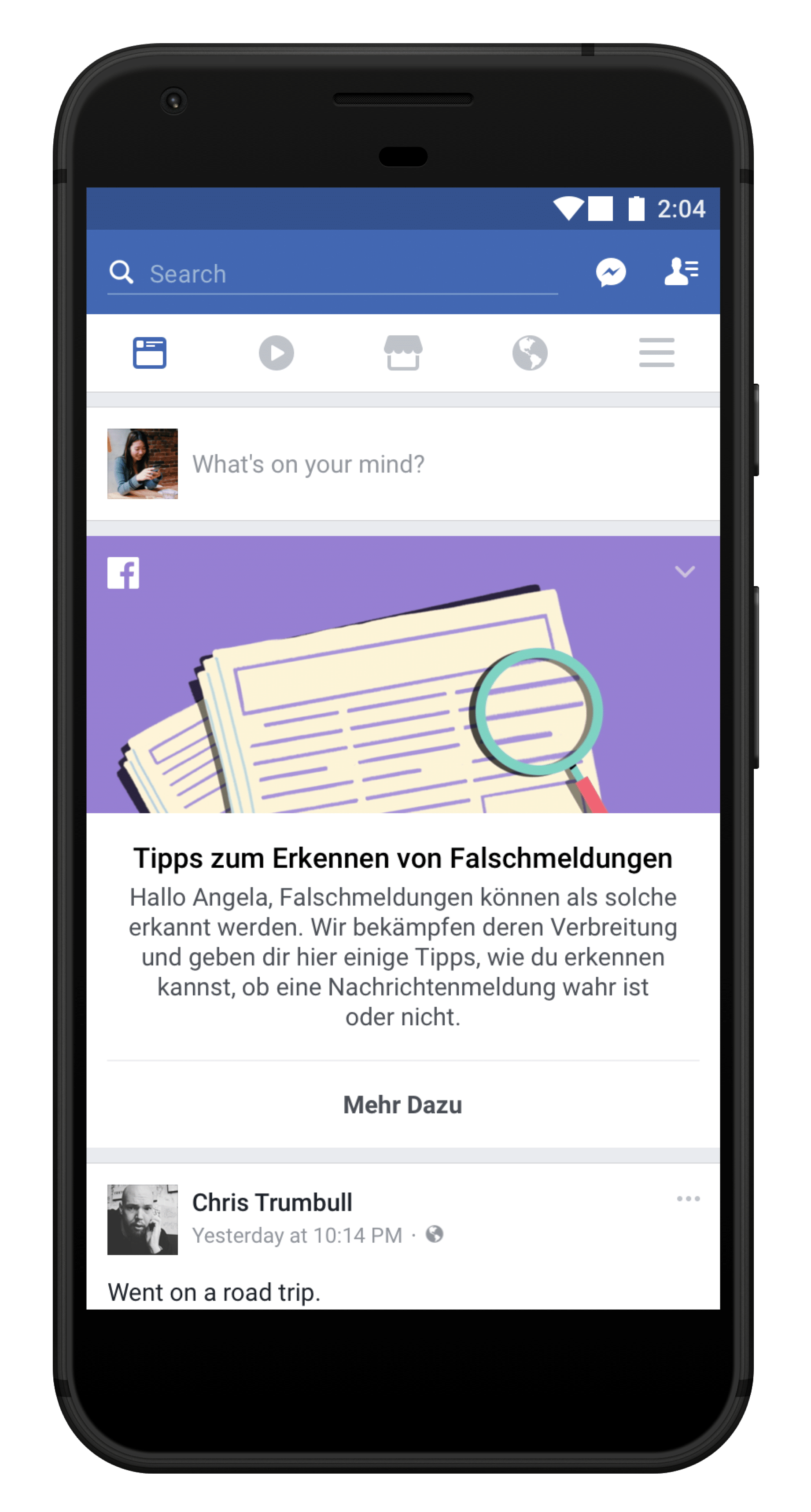This screenshot has width=811, height=1512.
Task: Open the notifications globe tab
Action: [530, 353]
